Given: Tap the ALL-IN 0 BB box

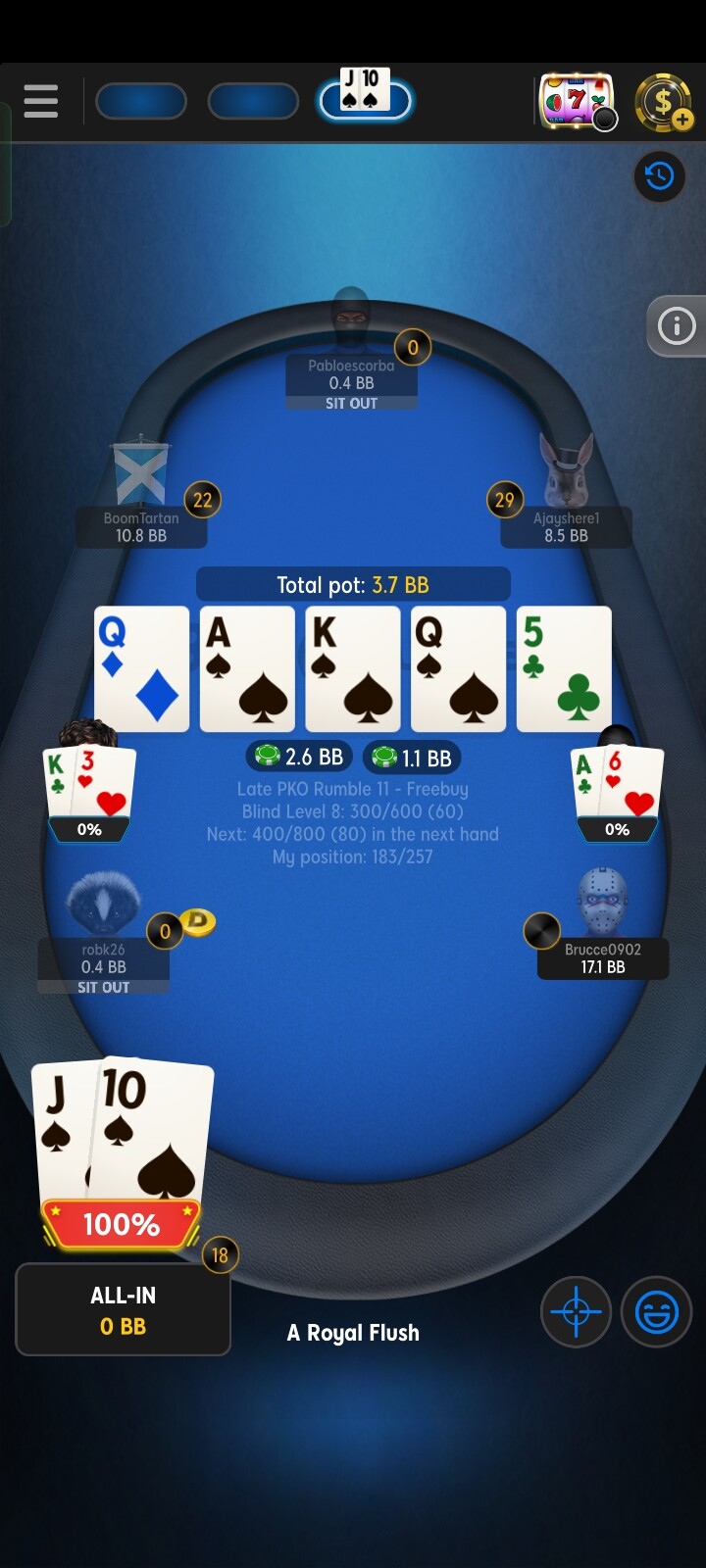Looking at the screenshot, I should click(123, 1309).
